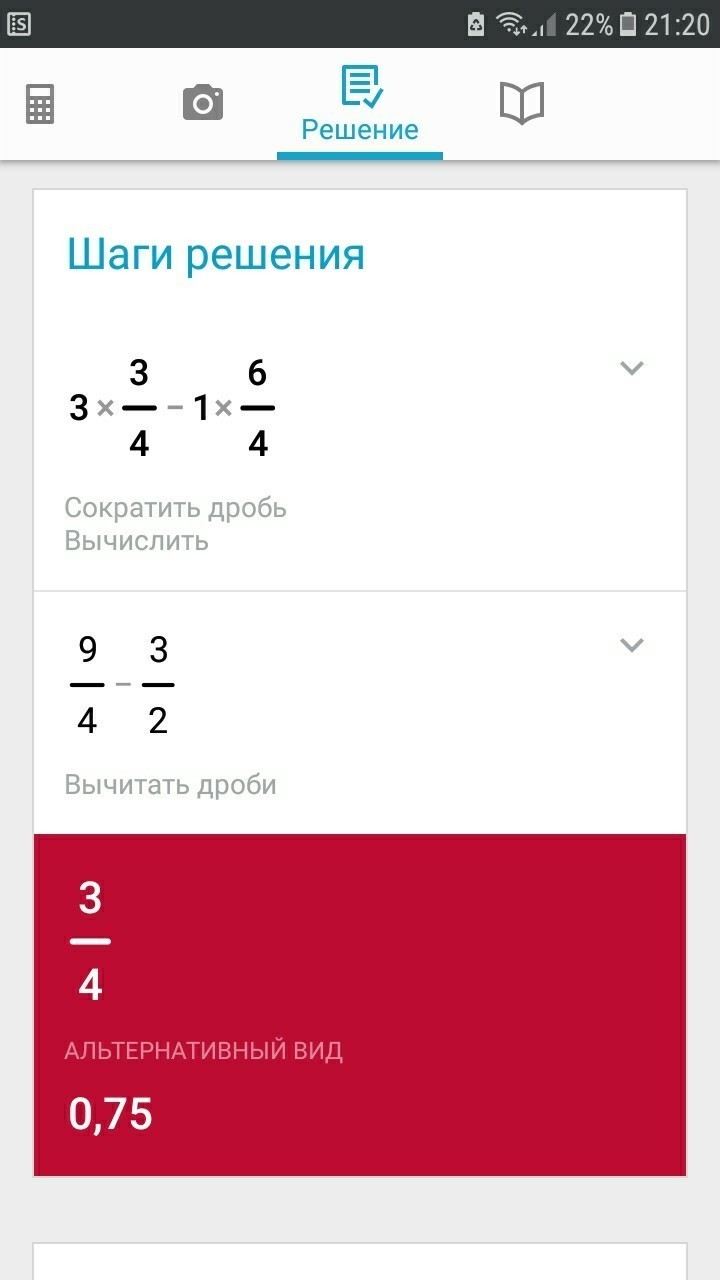Open the book history tab
This screenshot has height=1280, width=720.
click(x=521, y=103)
